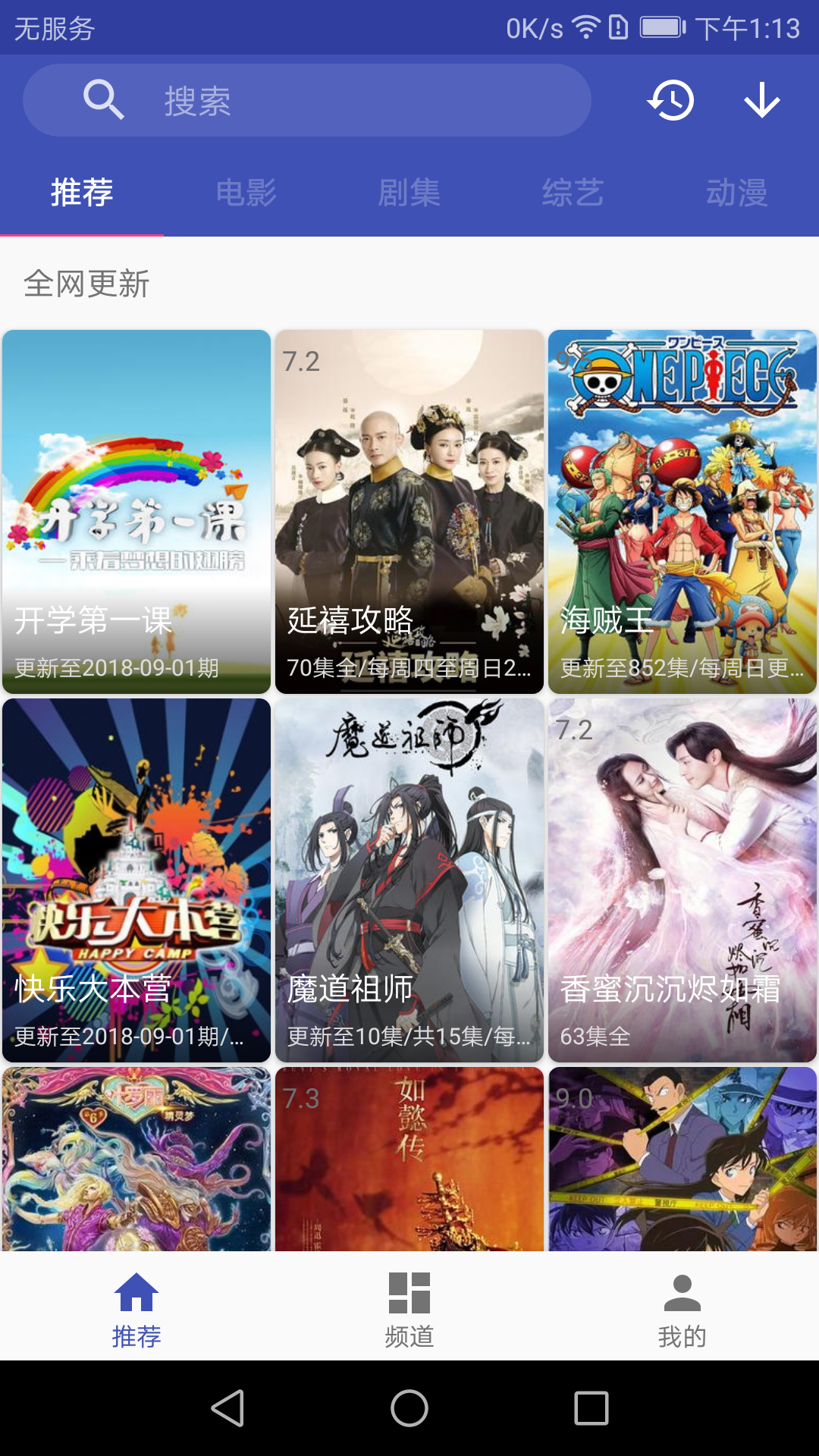Image resolution: width=819 pixels, height=1456 pixels.
Task: Select the 综艺 tab
Action: [573, 193]
